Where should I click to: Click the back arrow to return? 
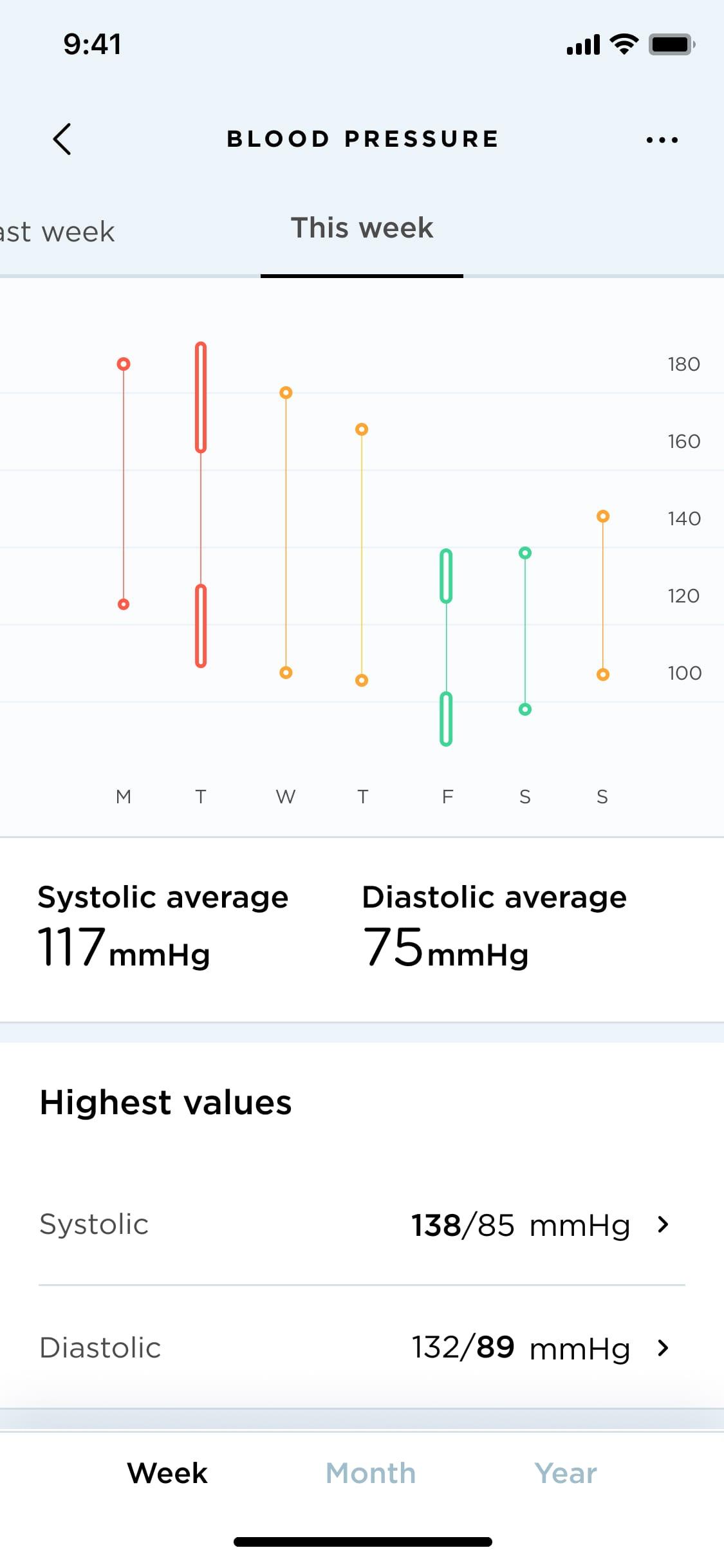(x=62, y=139)
